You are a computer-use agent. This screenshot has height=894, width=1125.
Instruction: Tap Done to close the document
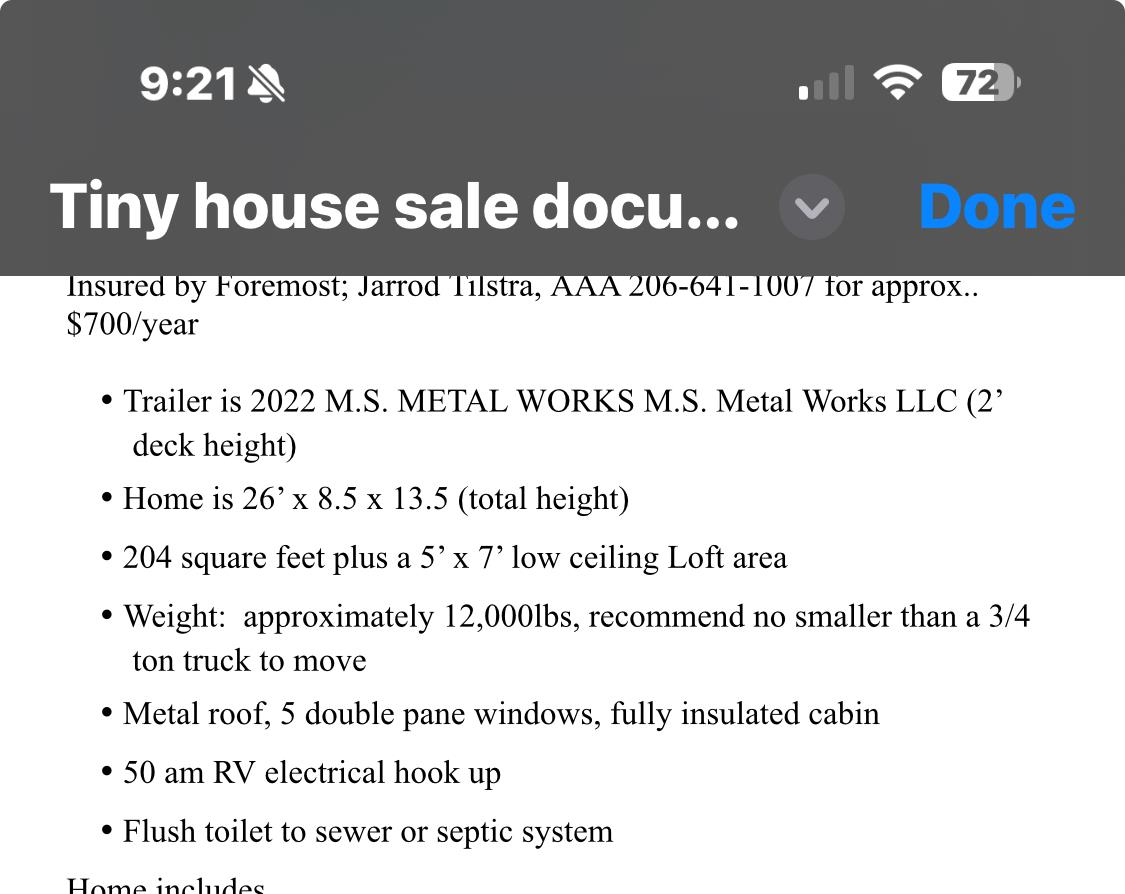(996, 207)
